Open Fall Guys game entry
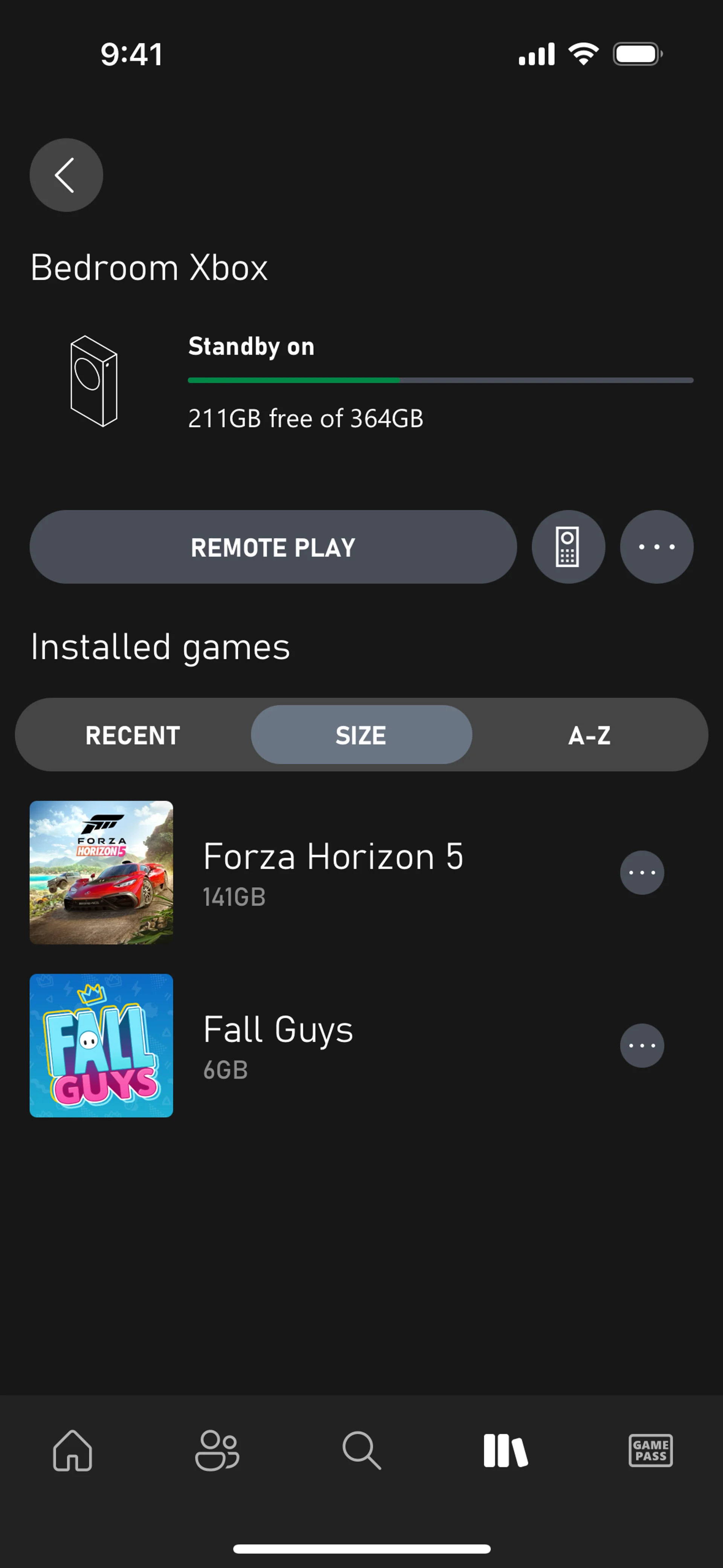723x1568 pixels. coord(278,1045)
